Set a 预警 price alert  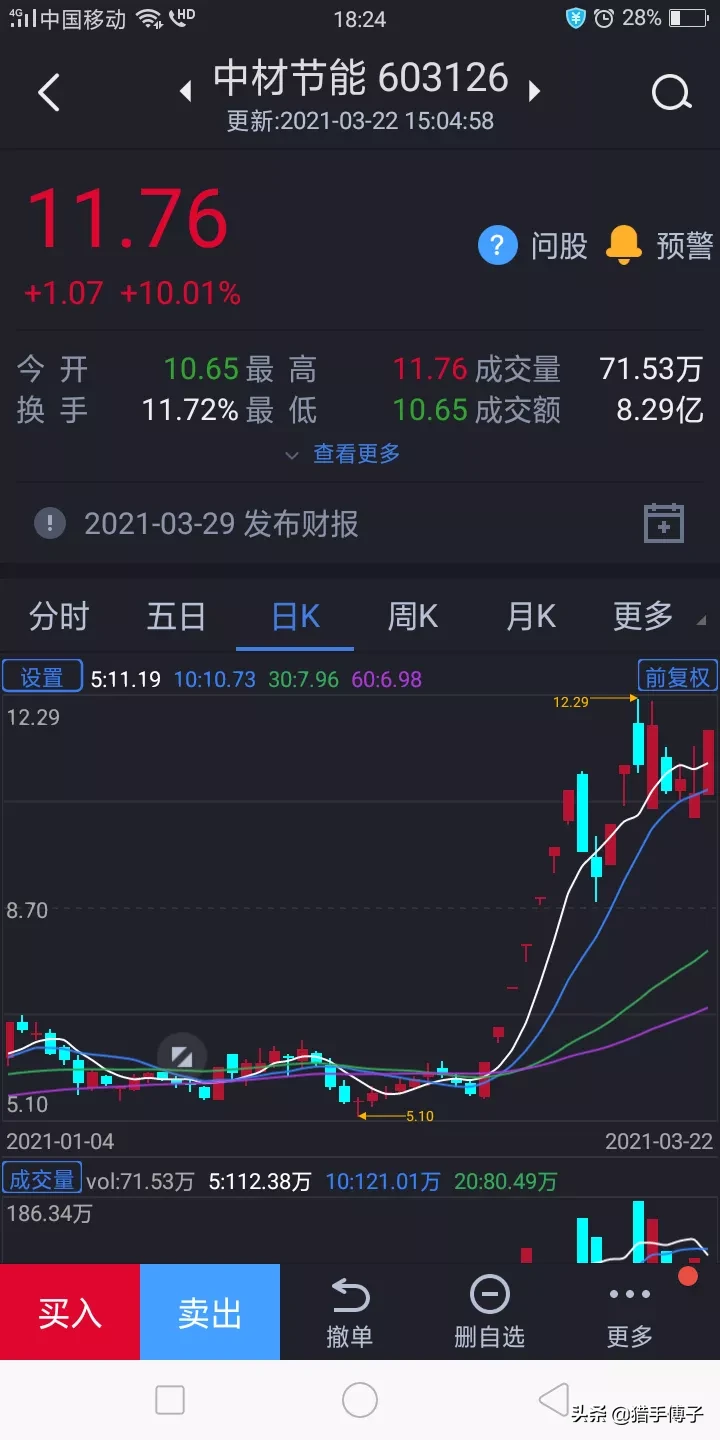(661, 245)
